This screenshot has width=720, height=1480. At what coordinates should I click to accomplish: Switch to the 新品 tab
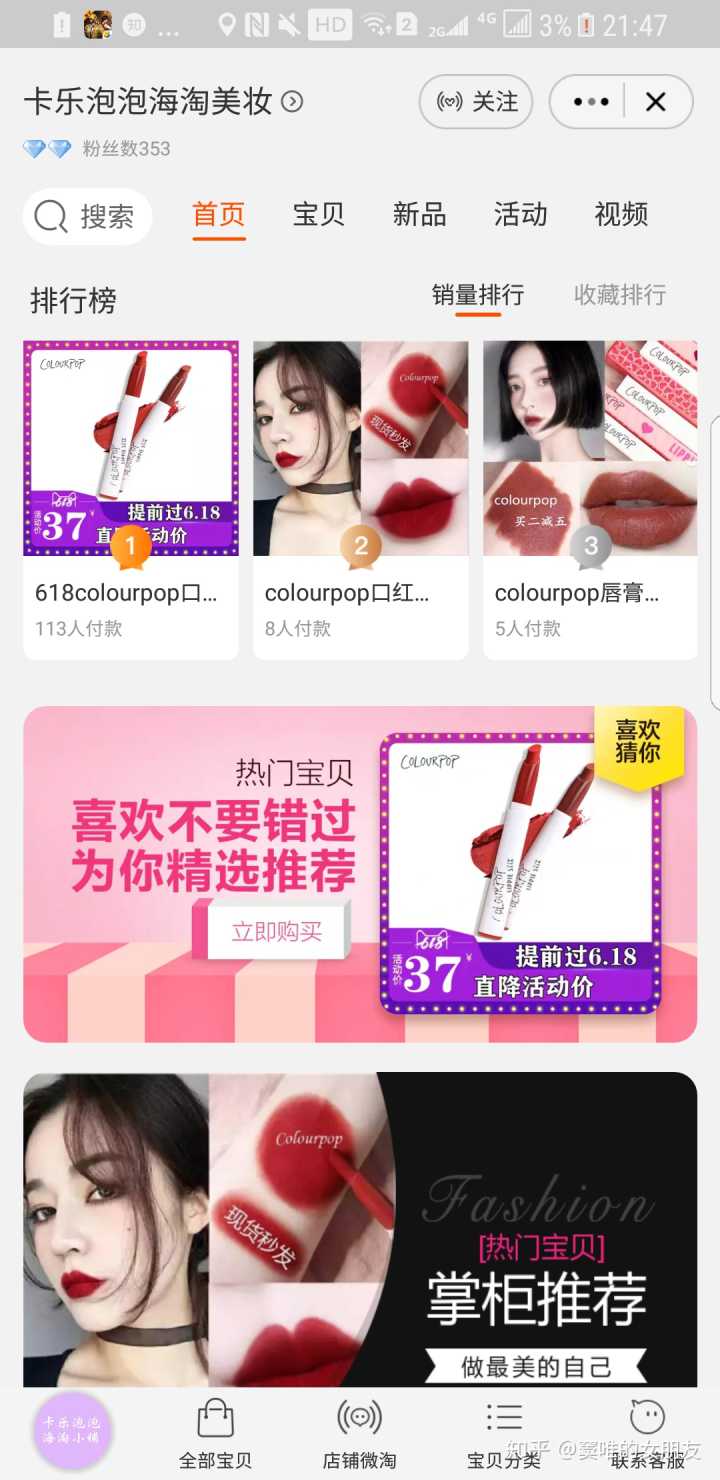tap(420, 214)
